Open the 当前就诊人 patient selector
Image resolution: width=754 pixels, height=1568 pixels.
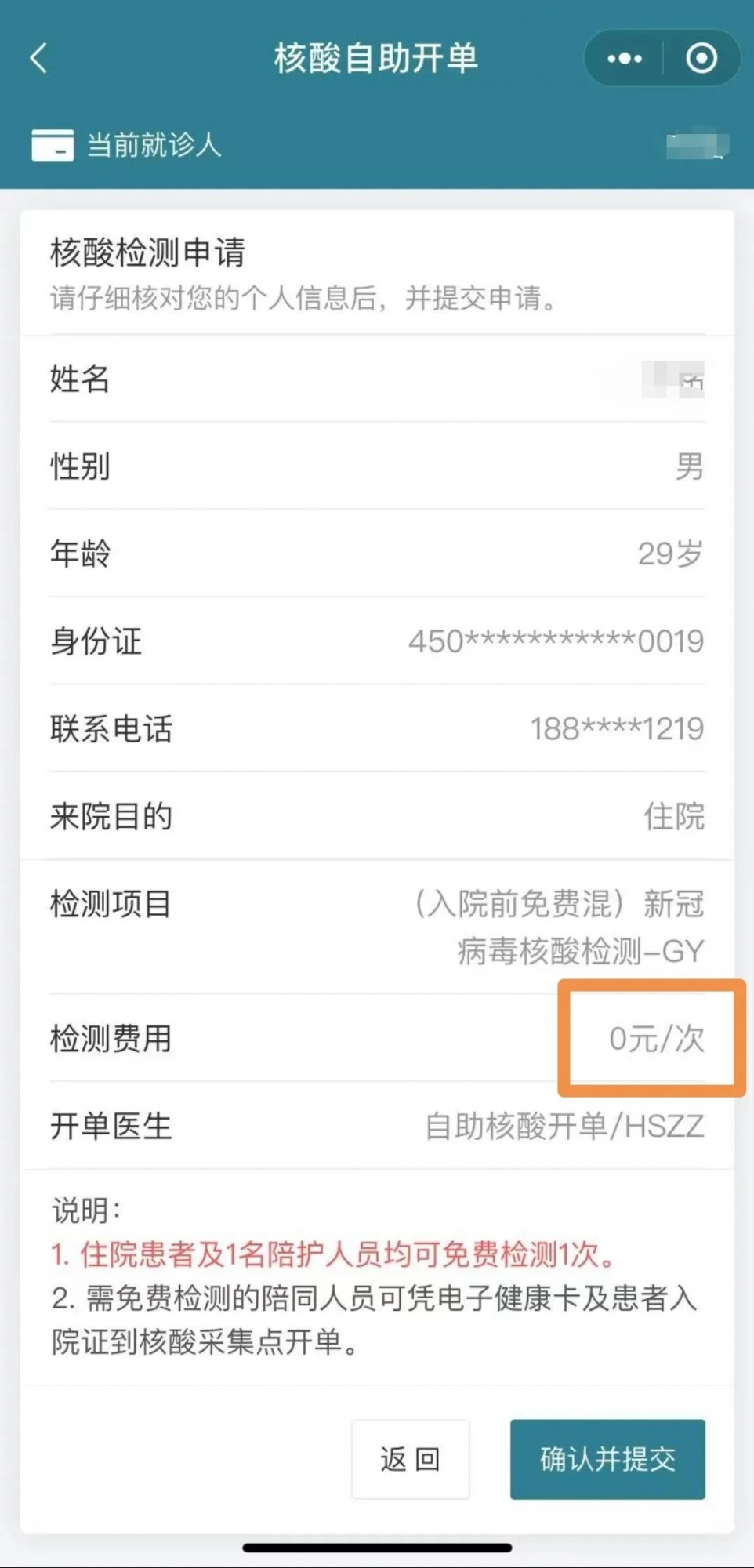[x=154, y=146]
